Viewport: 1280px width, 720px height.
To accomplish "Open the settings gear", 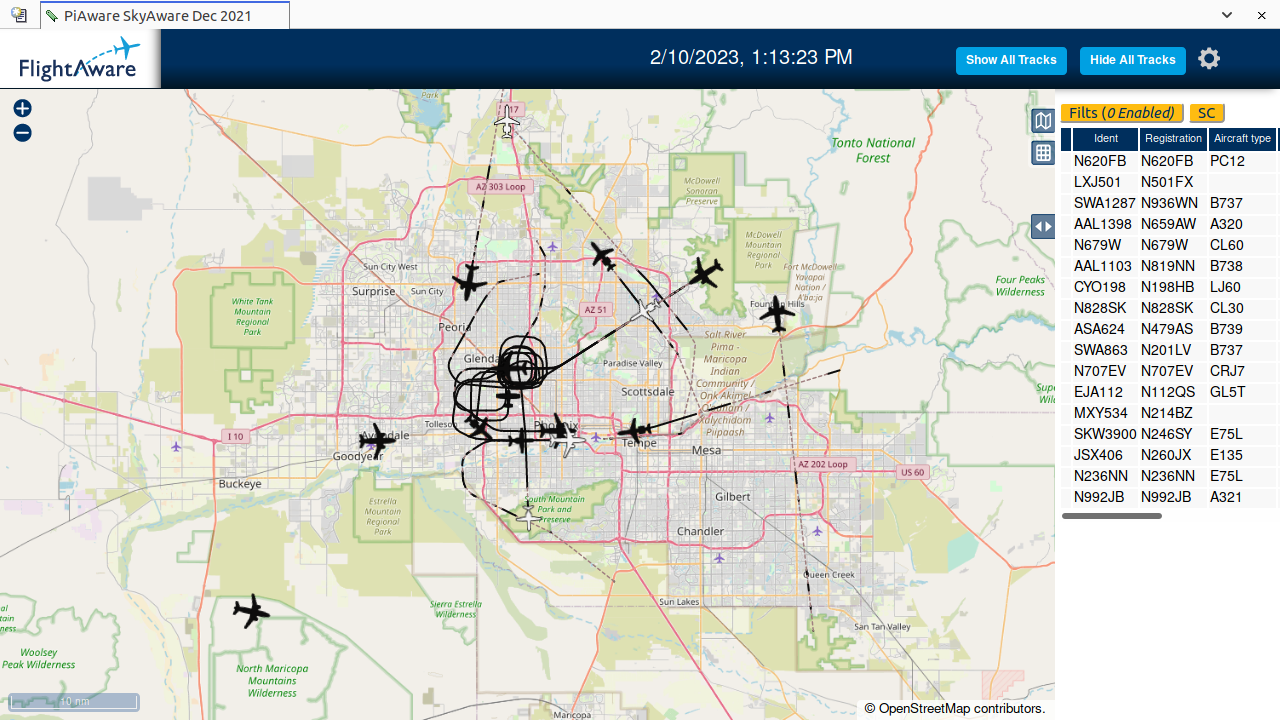I will (1209, 59).
